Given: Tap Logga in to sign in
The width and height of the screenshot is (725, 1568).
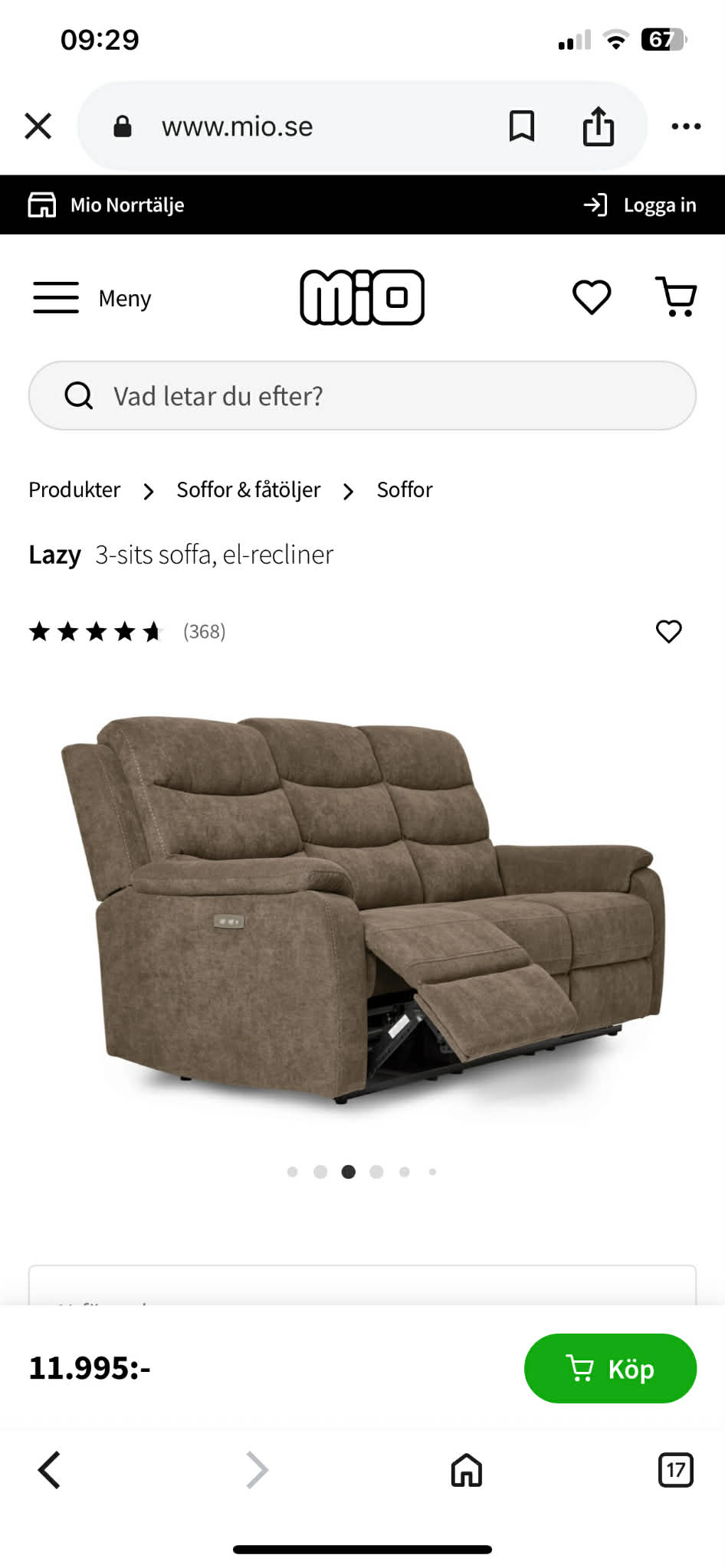Looking at the screenshot, I should 640,205.
